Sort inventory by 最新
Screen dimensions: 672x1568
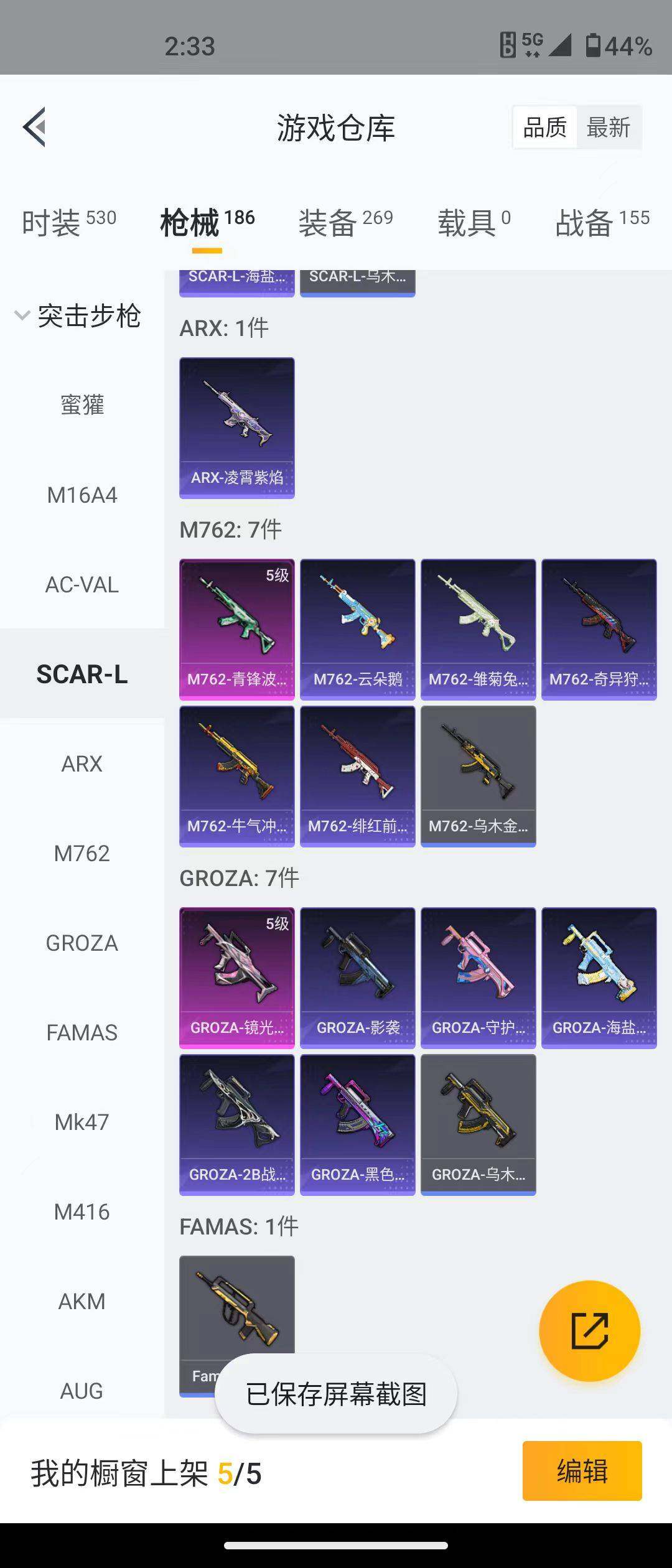pos(608,128)
